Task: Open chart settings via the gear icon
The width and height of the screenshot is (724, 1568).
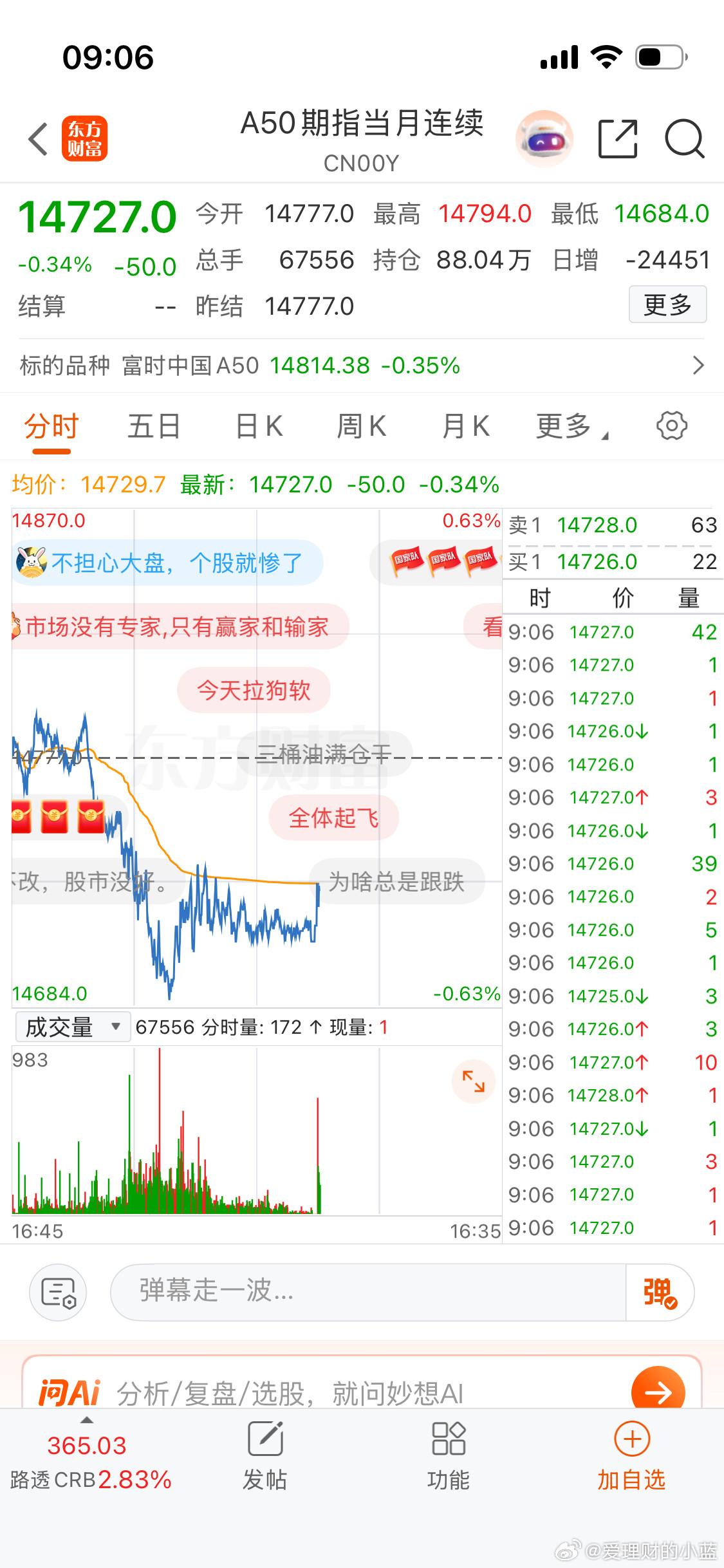Action: click(672, 425)
